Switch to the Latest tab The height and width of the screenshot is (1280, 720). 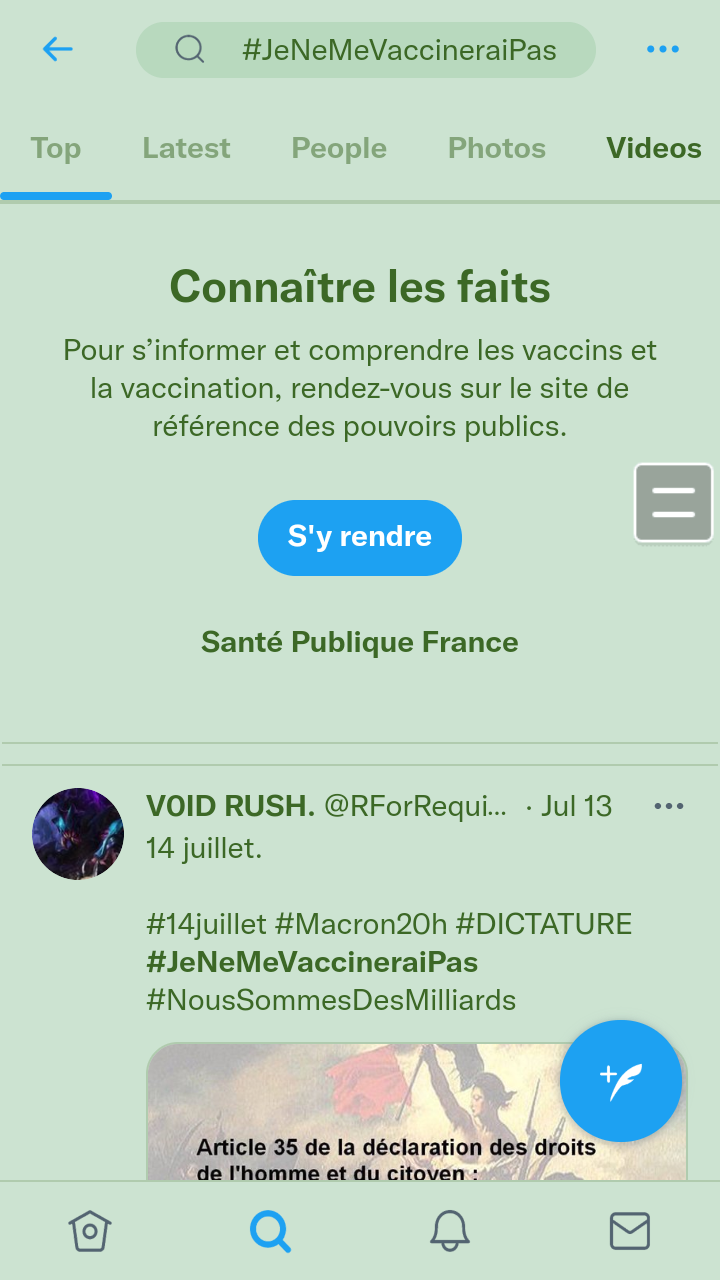pos(186,149)
